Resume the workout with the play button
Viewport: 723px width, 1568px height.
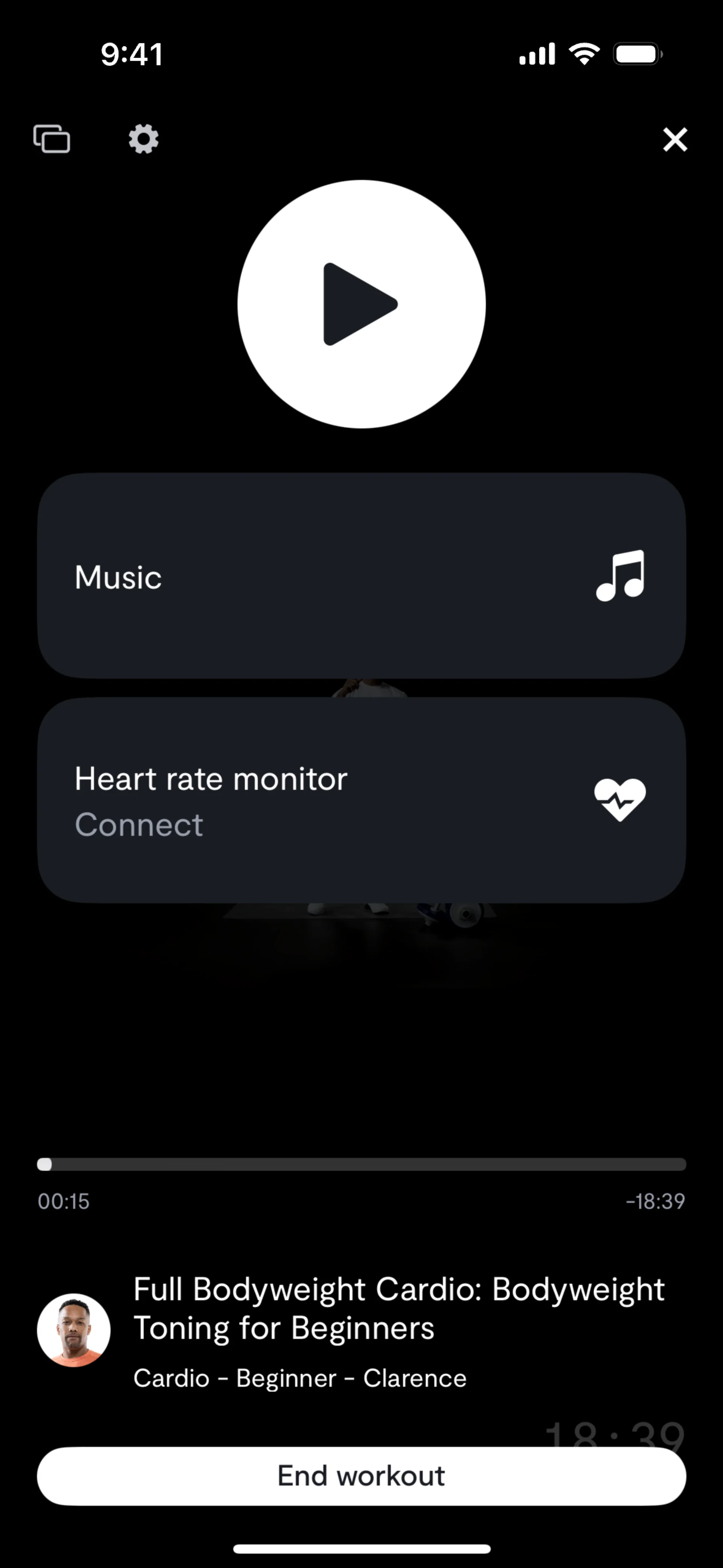361,304
